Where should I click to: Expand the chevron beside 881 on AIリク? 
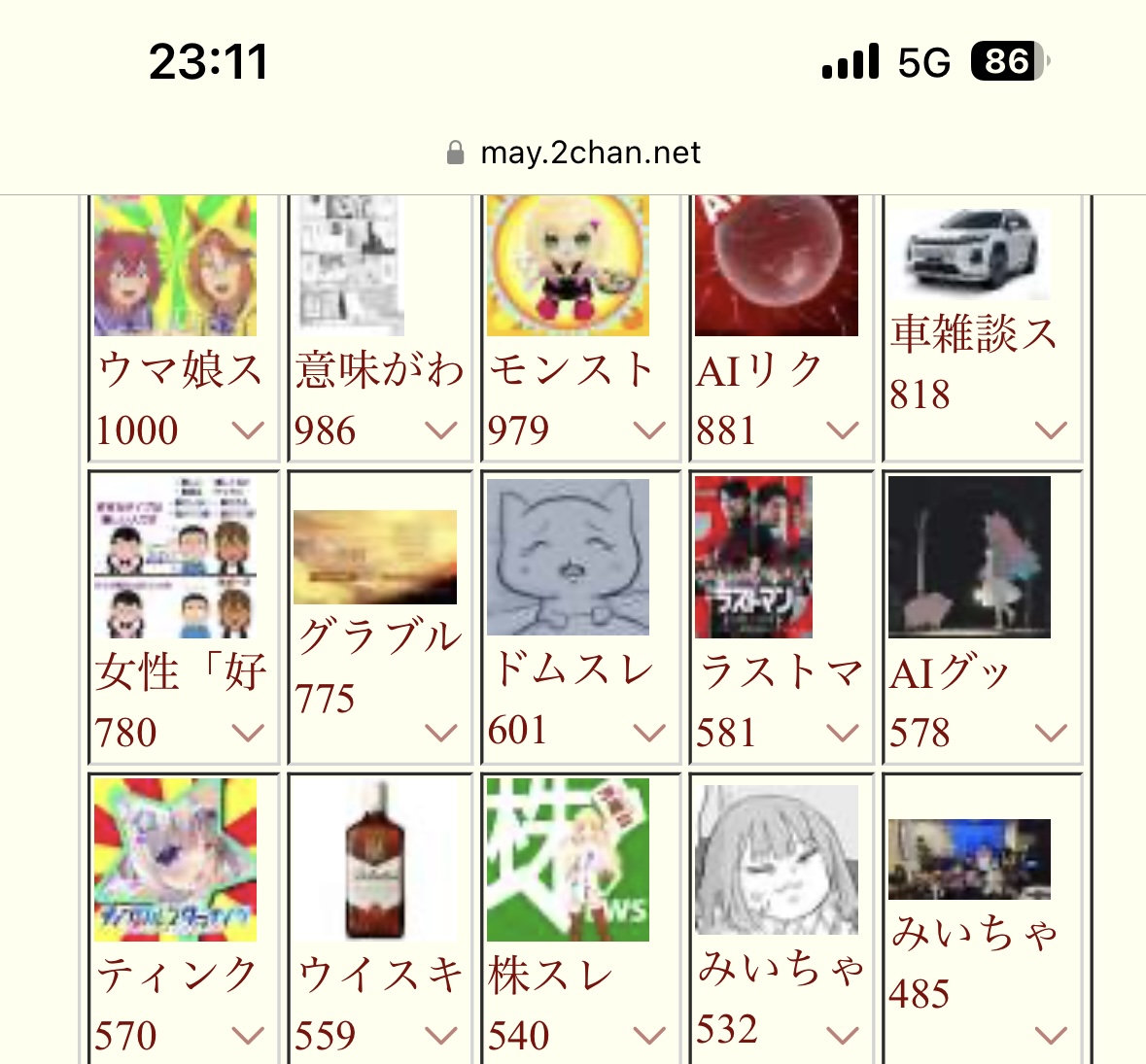tap(842, 429)
